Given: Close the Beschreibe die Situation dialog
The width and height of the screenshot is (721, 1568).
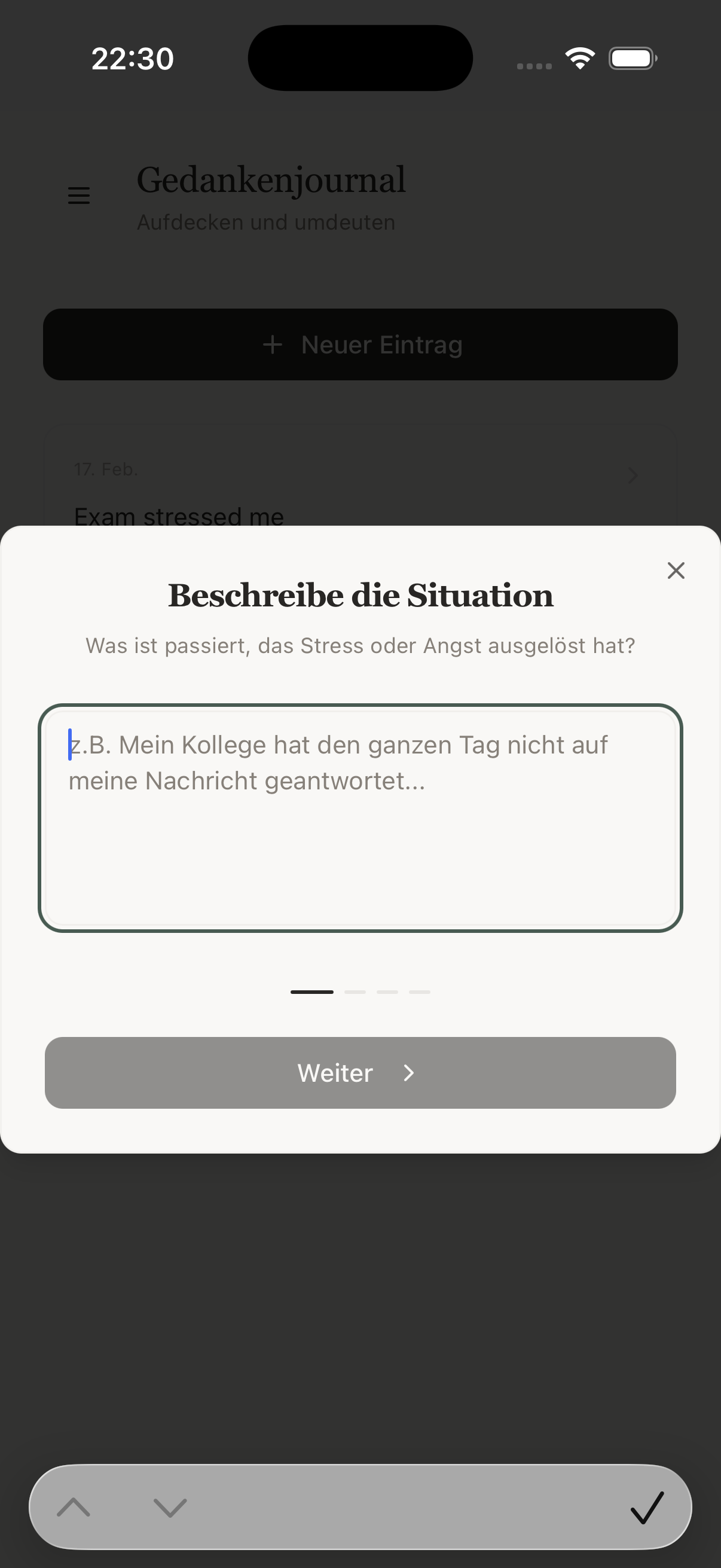Looking at the screenshot, I should coord(676,571).
